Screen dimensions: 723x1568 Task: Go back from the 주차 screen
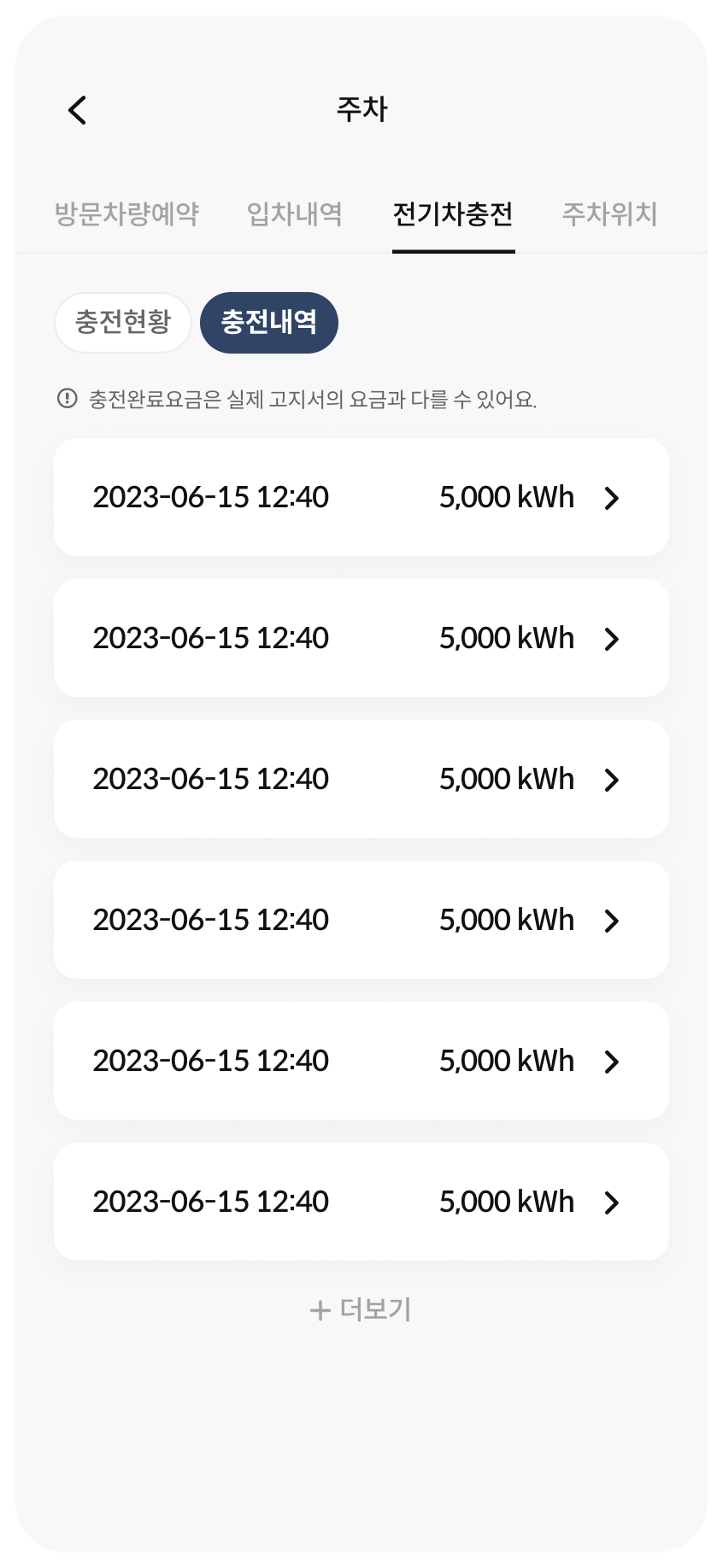(78, 110)
